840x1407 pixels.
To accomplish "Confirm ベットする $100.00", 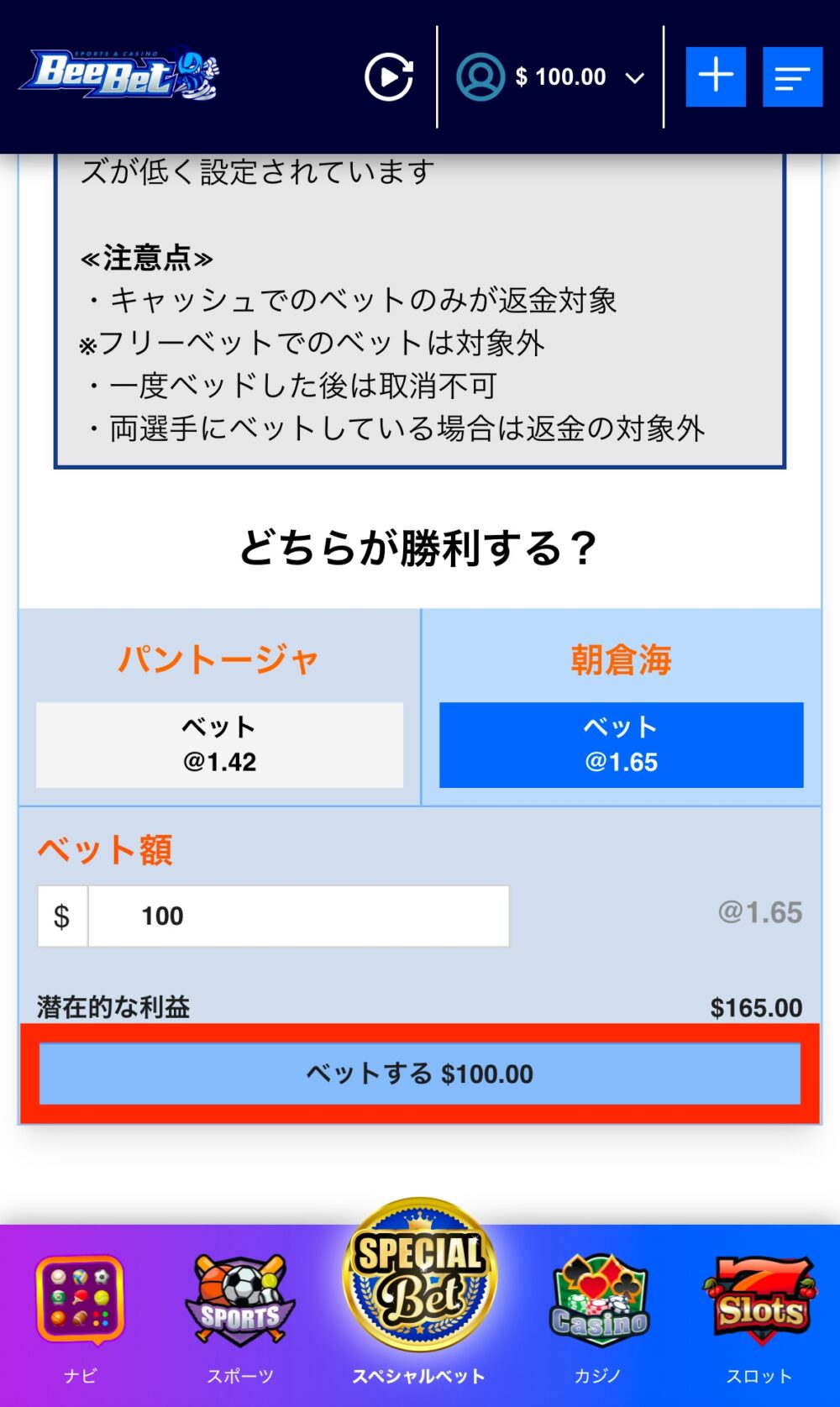I will 420,1074.
